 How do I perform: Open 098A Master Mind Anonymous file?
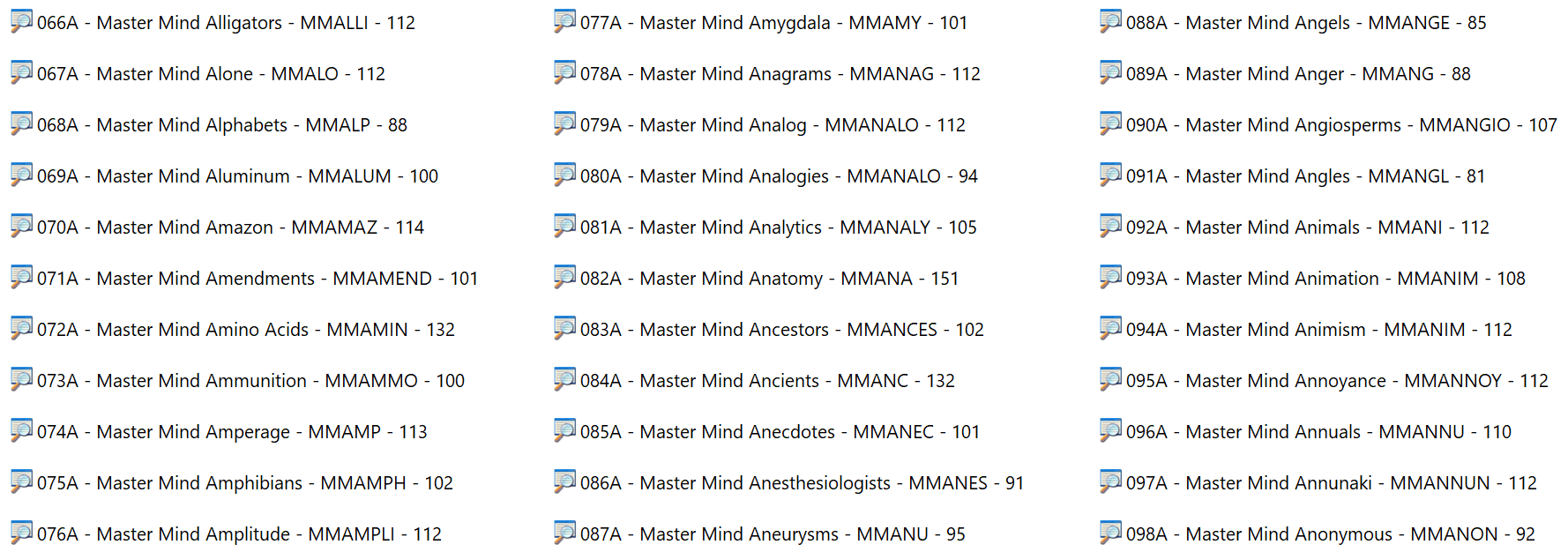coord(1329,534)
